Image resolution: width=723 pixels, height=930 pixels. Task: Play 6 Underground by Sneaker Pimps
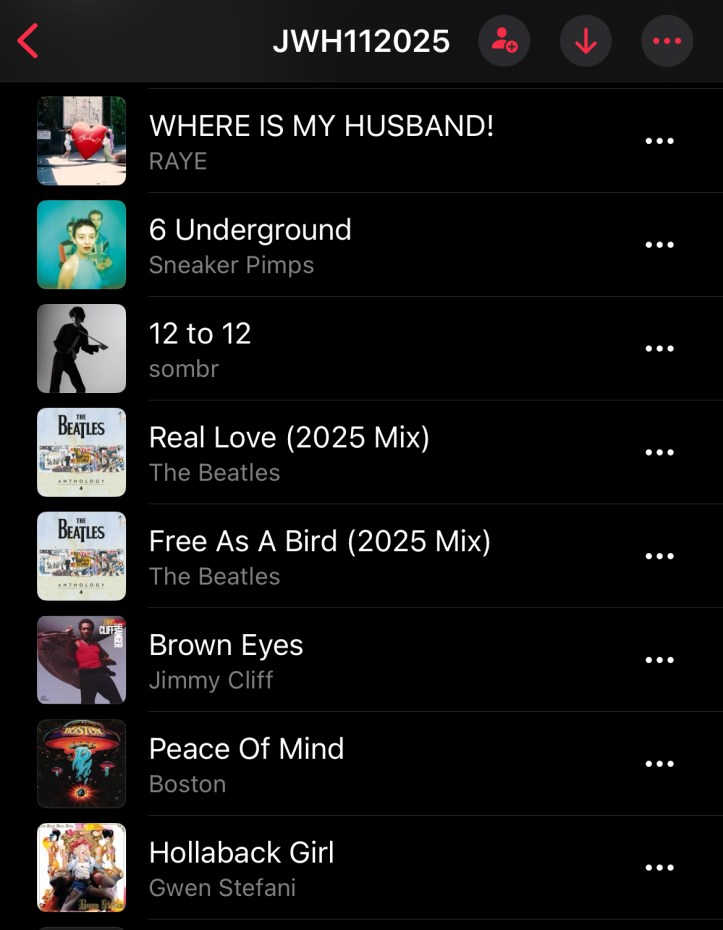pyautogui.click(x=250, y=245)
